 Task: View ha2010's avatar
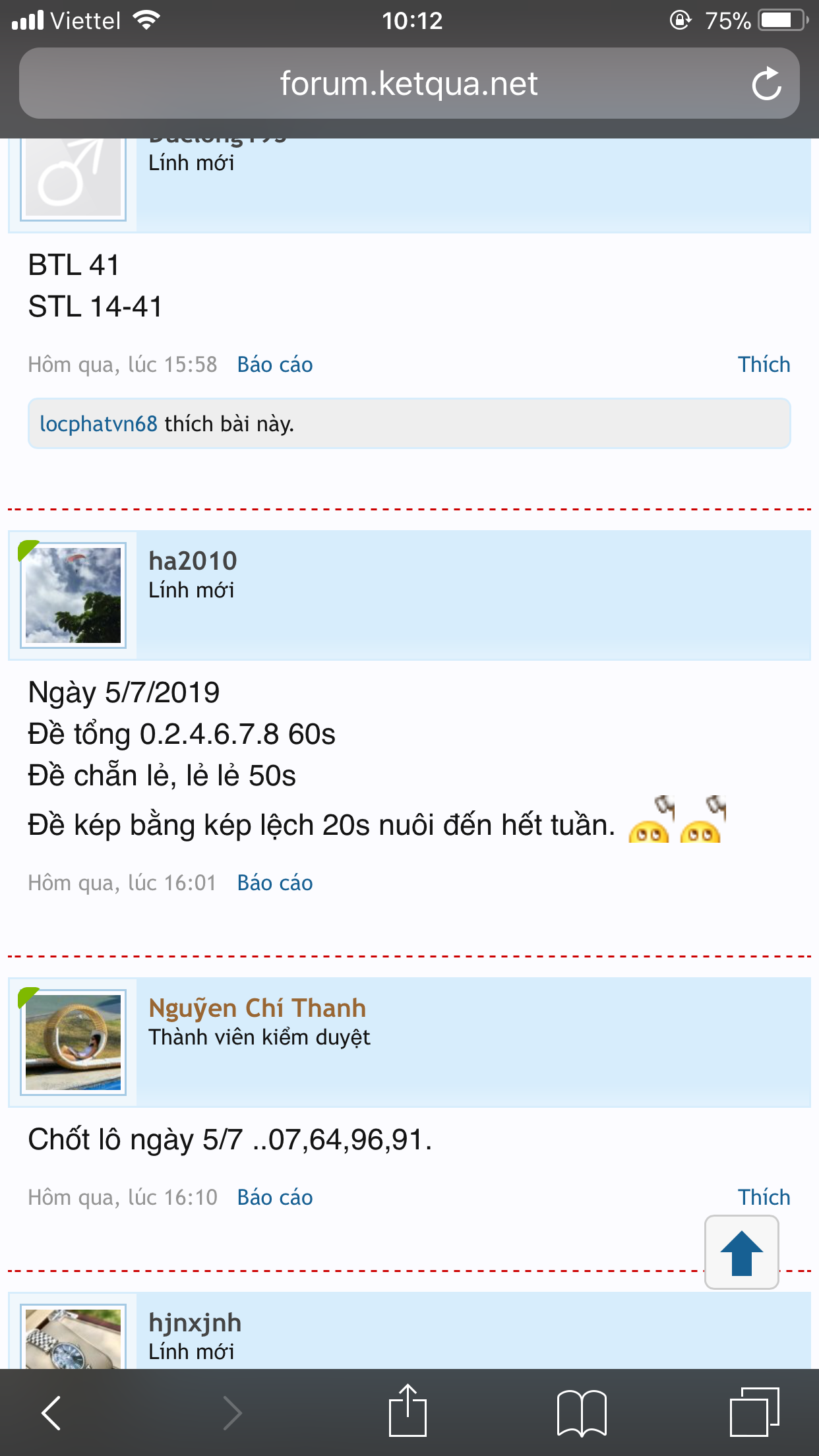click(73, 595)
